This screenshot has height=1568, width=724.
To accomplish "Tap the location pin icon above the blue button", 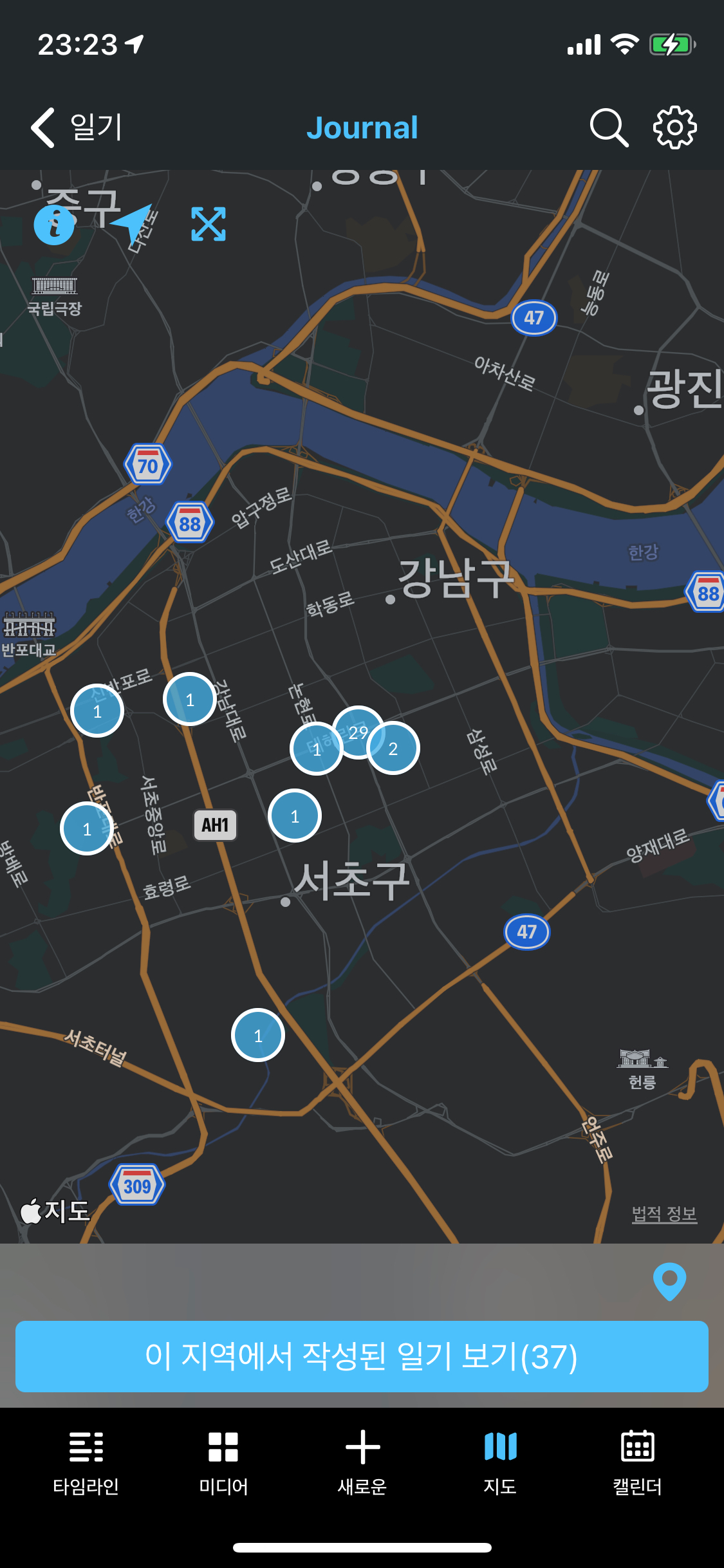I will [x=669, y=1281].
